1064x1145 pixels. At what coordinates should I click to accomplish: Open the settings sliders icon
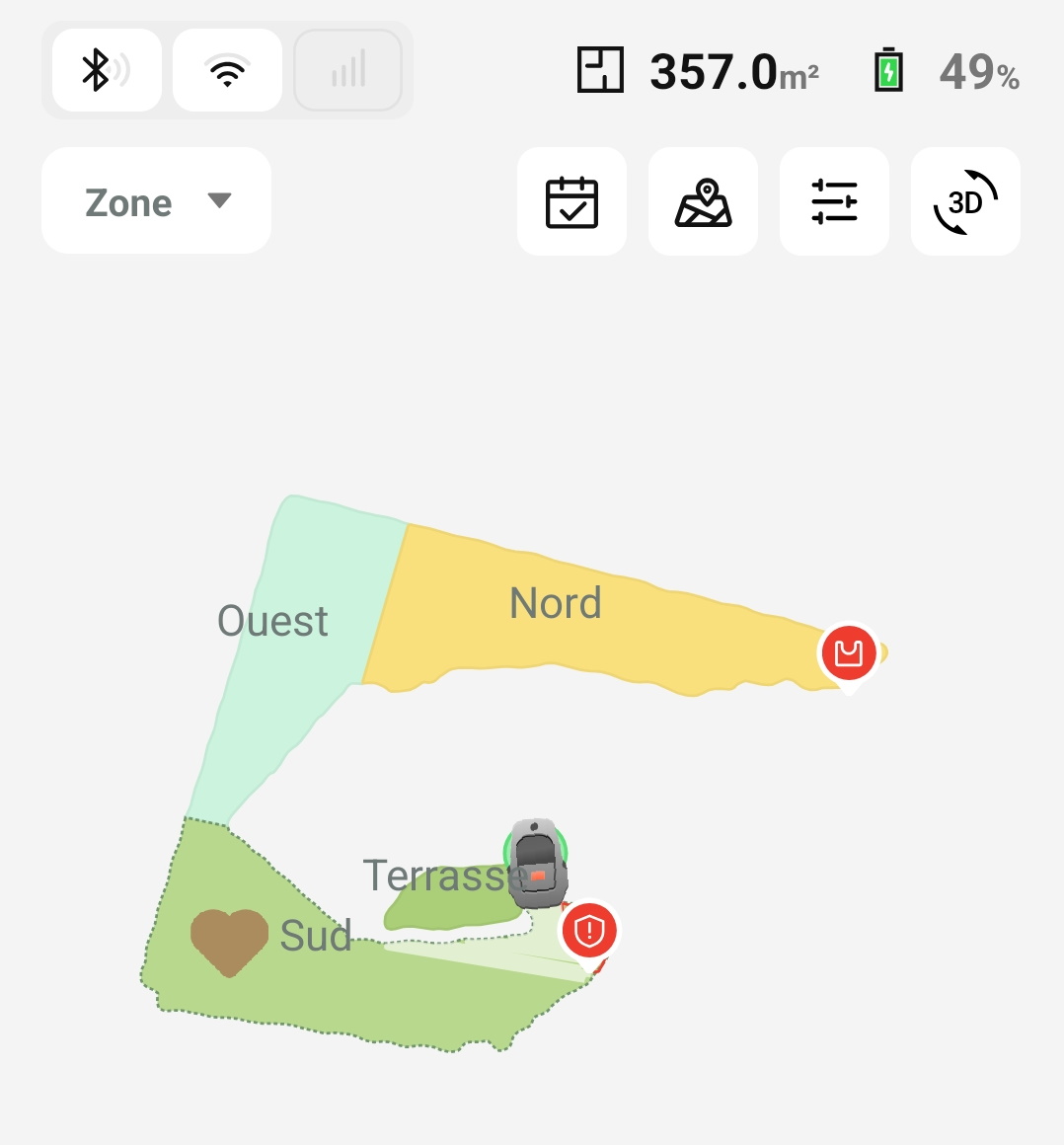pyautogui.click(x=834, y=201)
